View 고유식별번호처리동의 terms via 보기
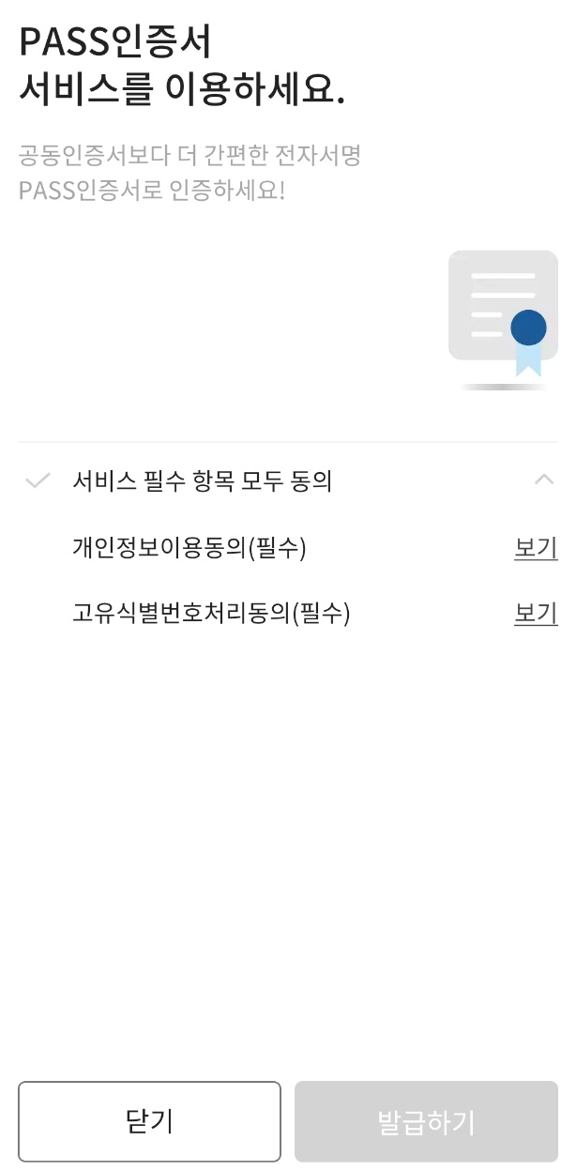 [x=536, y=614]
